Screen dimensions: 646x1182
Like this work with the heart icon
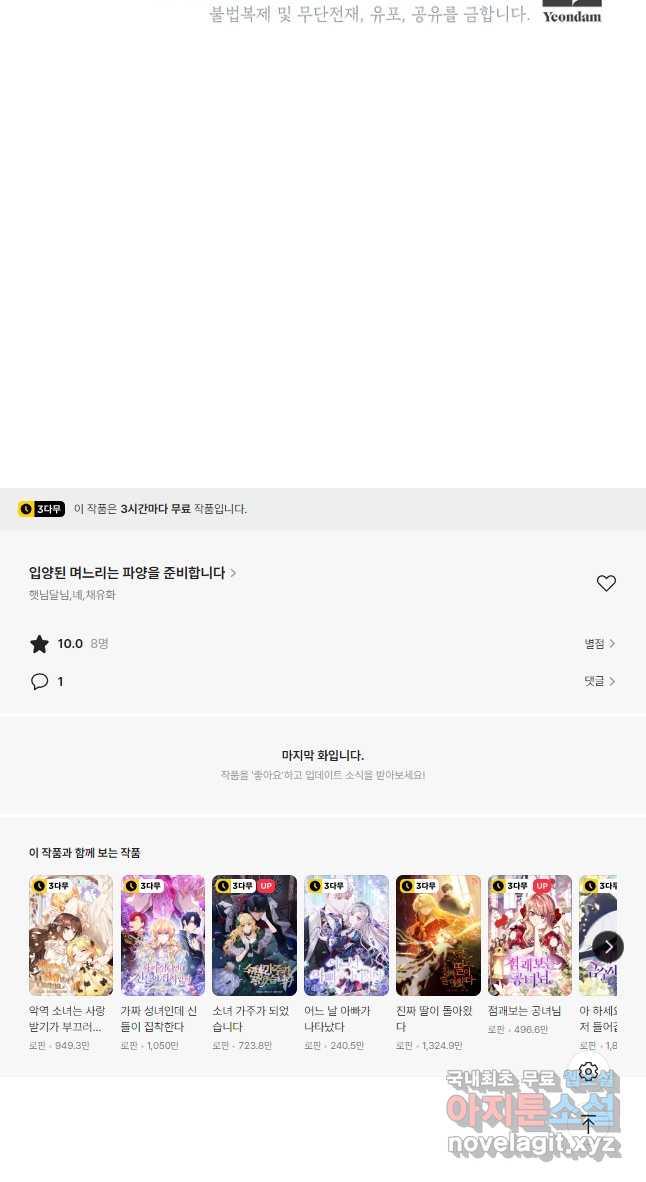tap(606, 583)
